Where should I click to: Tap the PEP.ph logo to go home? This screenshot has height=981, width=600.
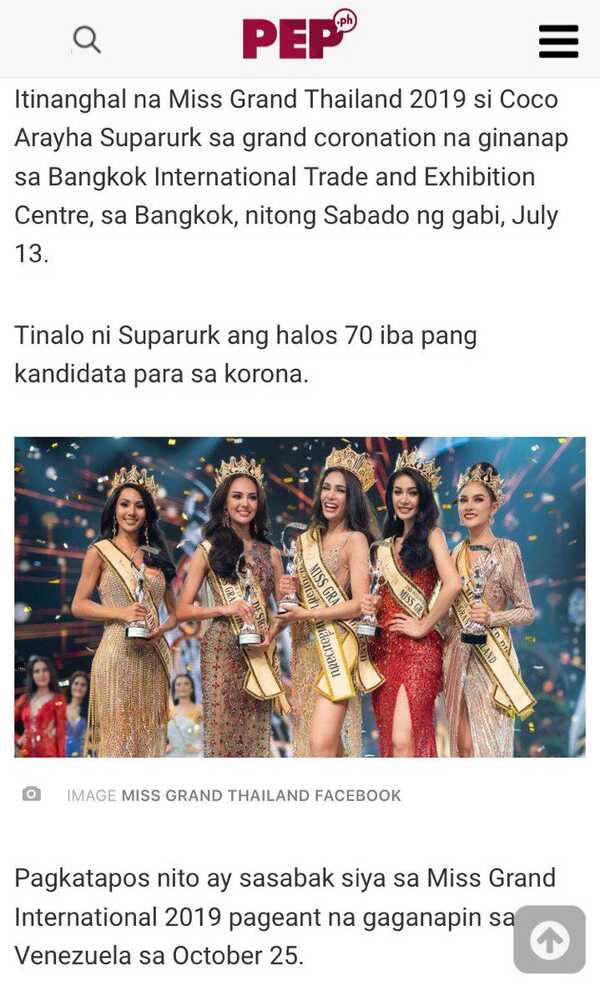[299, 36]
